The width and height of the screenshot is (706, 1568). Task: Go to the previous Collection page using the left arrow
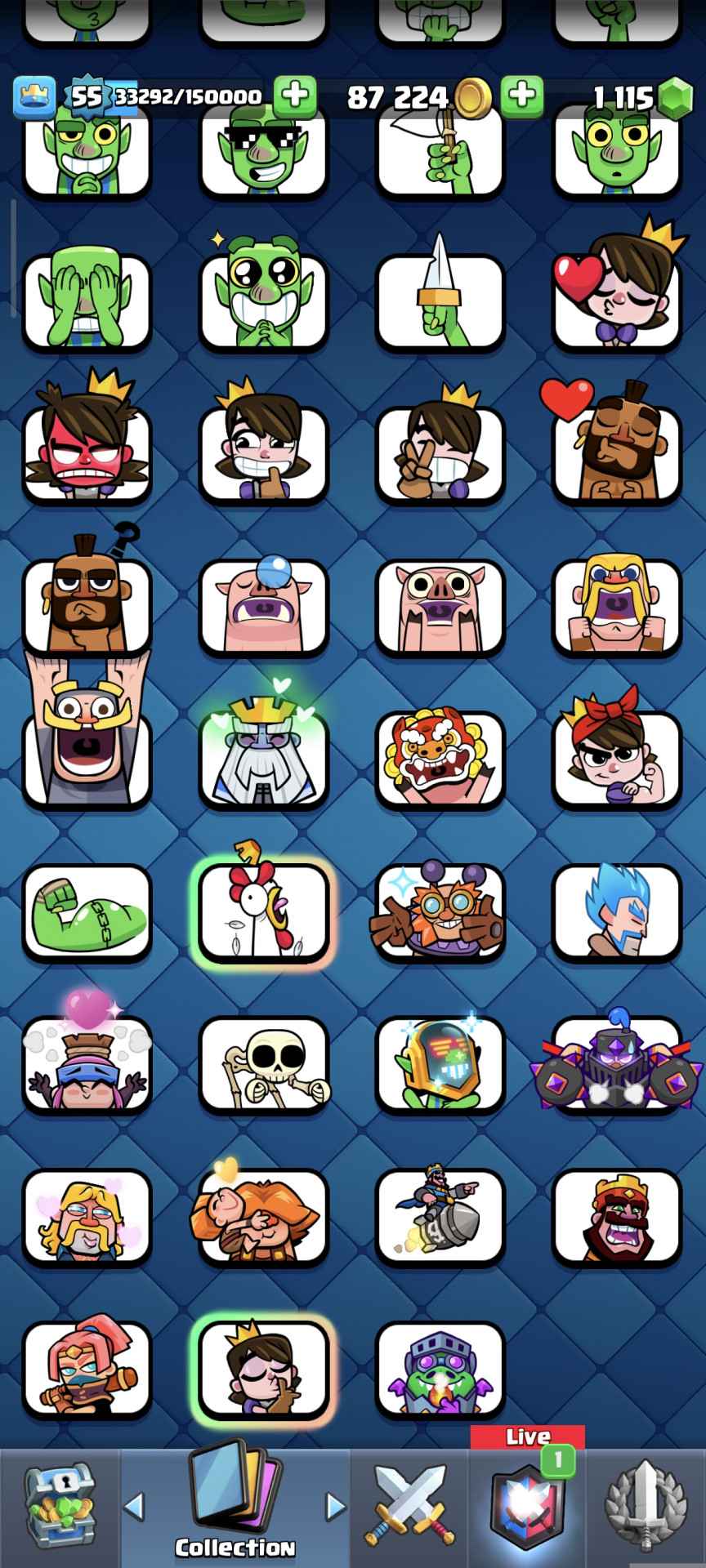[x=134, y=1507]
